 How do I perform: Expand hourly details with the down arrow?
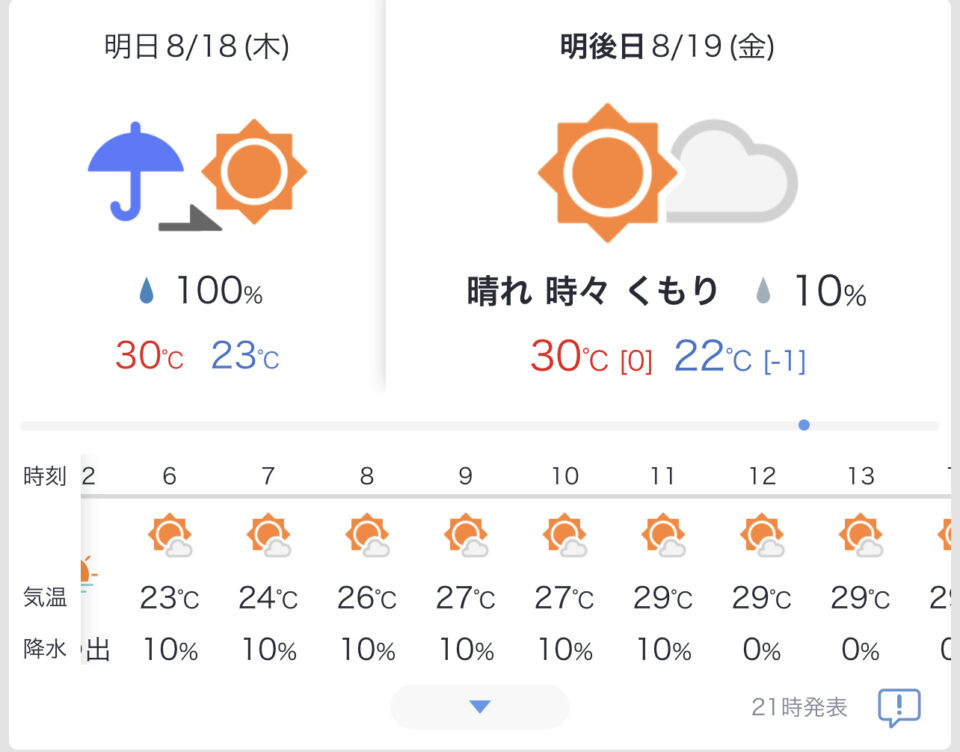tap(480, 707)
